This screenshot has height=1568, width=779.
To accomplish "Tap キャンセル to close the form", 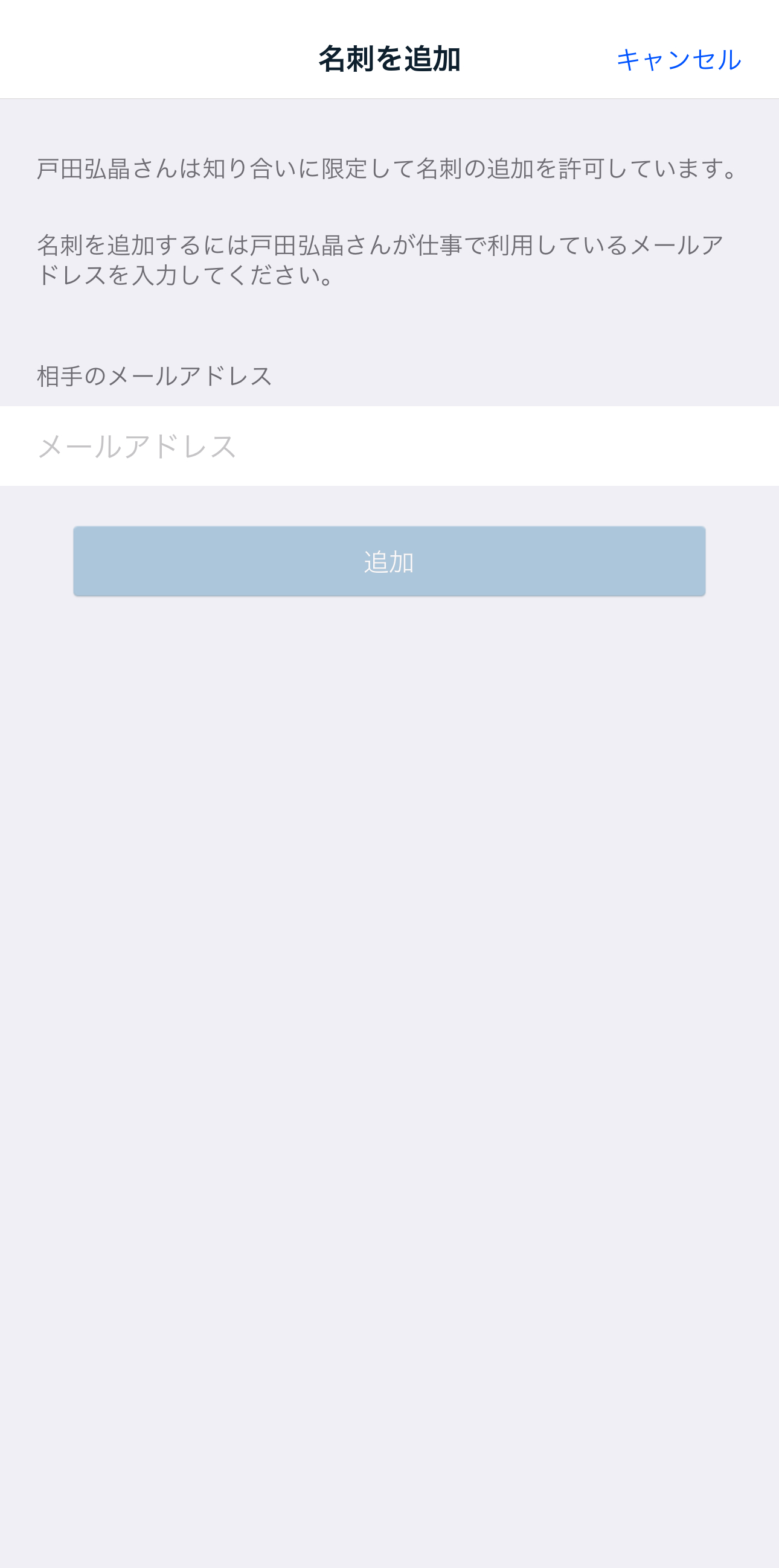I will tap(679, 60).
